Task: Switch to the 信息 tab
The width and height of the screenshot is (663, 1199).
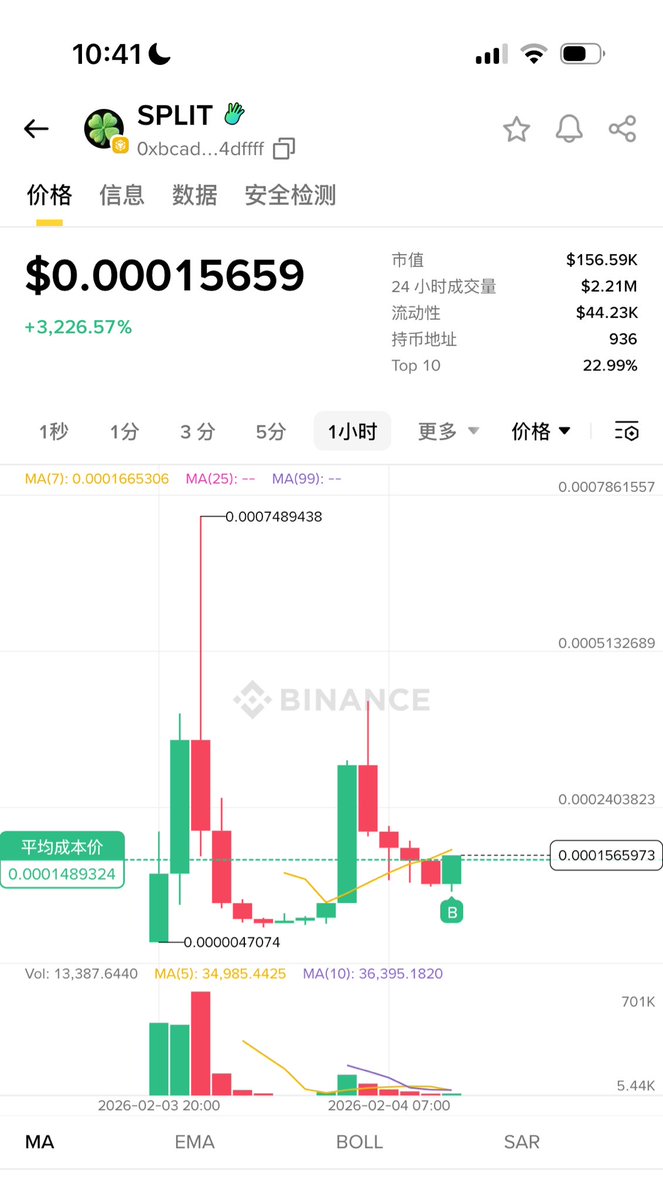Action: coord(122,195)
